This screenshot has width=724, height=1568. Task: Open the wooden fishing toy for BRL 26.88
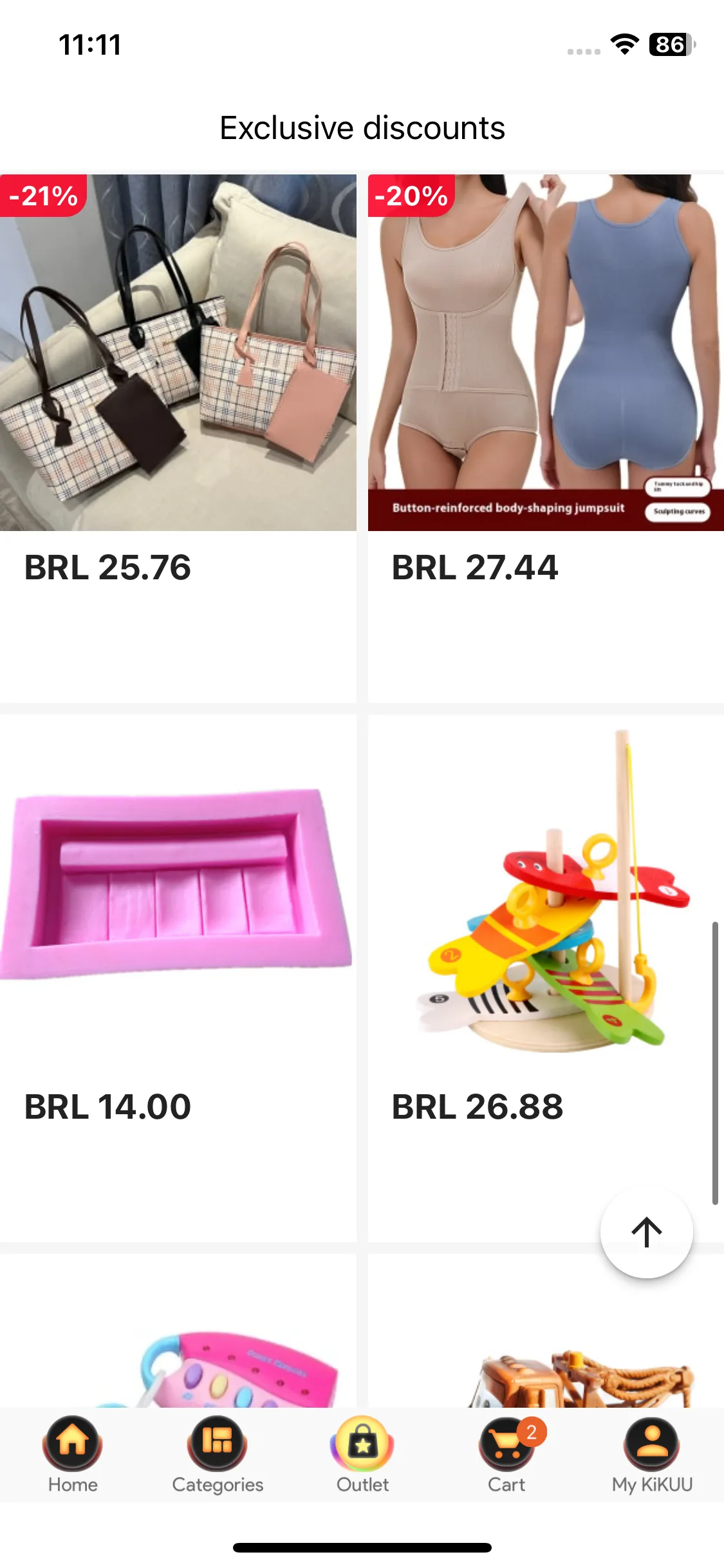click(x=546, y=978)
